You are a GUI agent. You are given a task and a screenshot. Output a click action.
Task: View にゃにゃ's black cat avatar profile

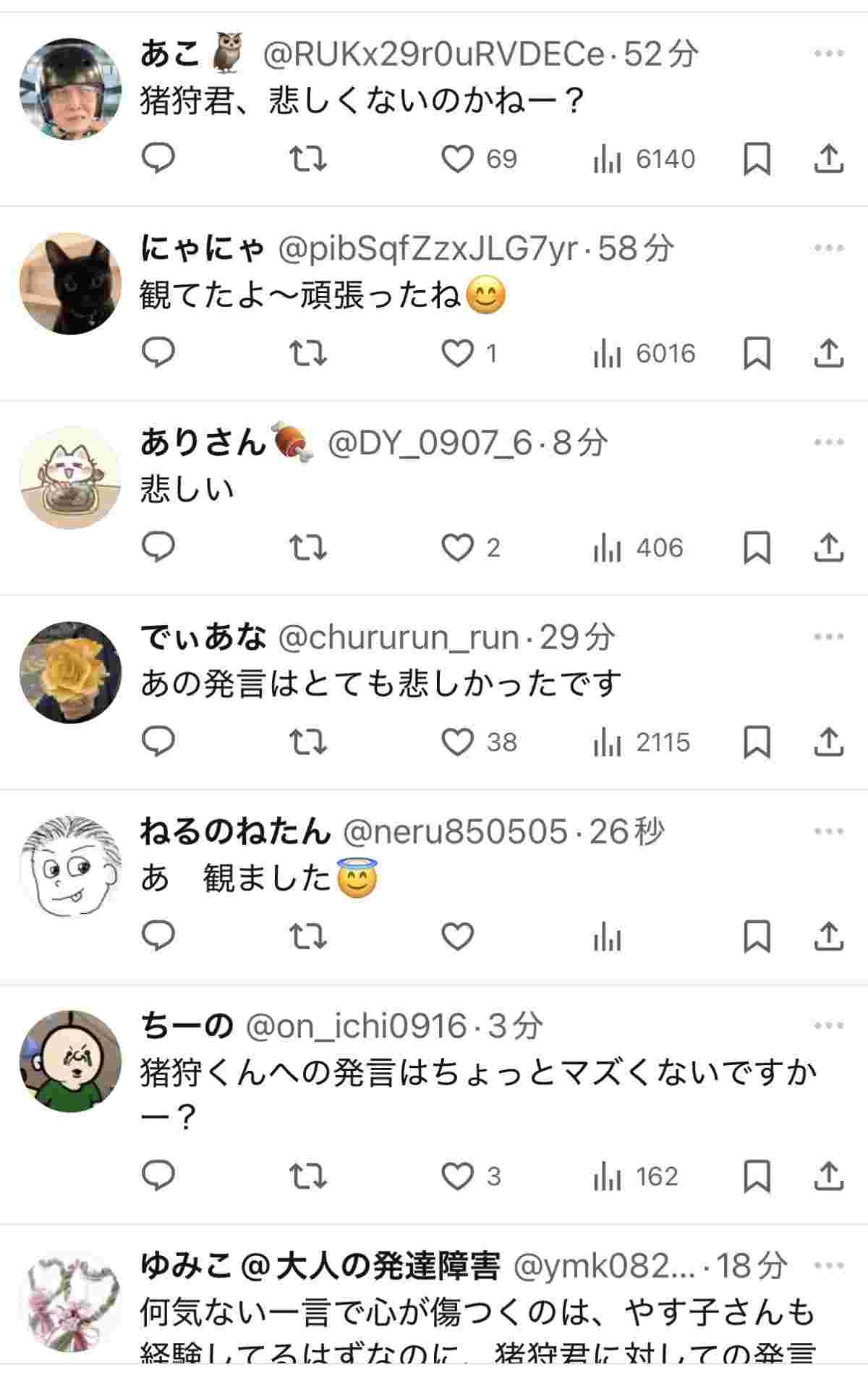(x=70, y=284)
